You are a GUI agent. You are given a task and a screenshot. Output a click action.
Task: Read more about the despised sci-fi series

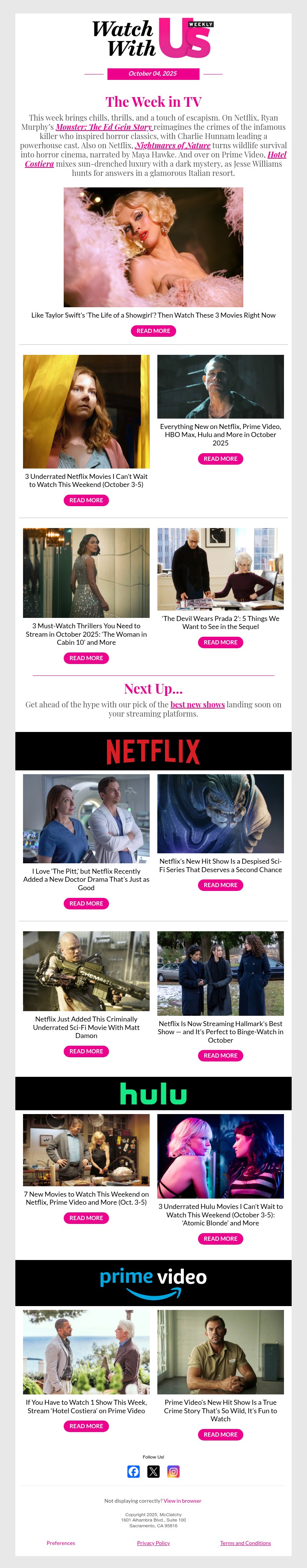click(220, 885)
